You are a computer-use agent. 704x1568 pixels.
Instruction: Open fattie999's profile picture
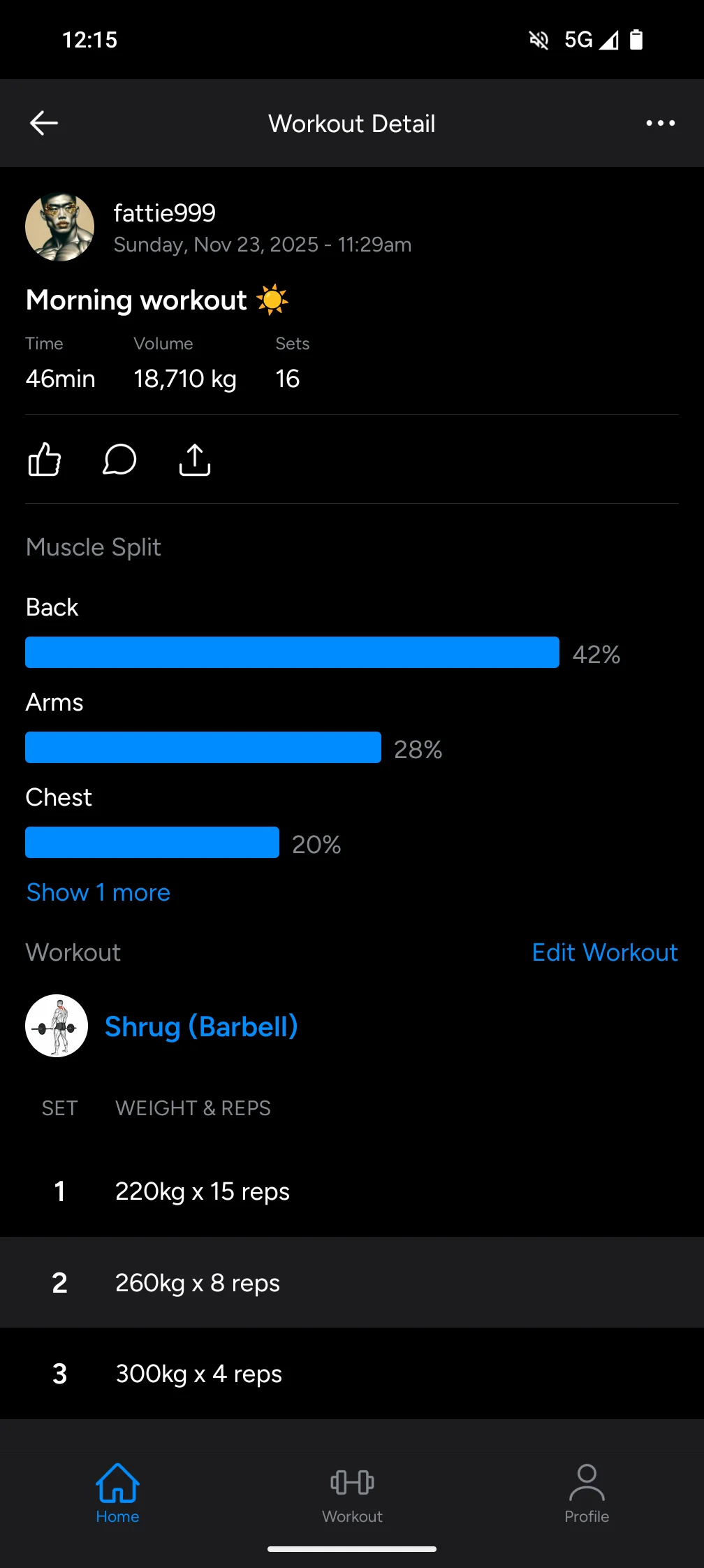click(59, 227)
